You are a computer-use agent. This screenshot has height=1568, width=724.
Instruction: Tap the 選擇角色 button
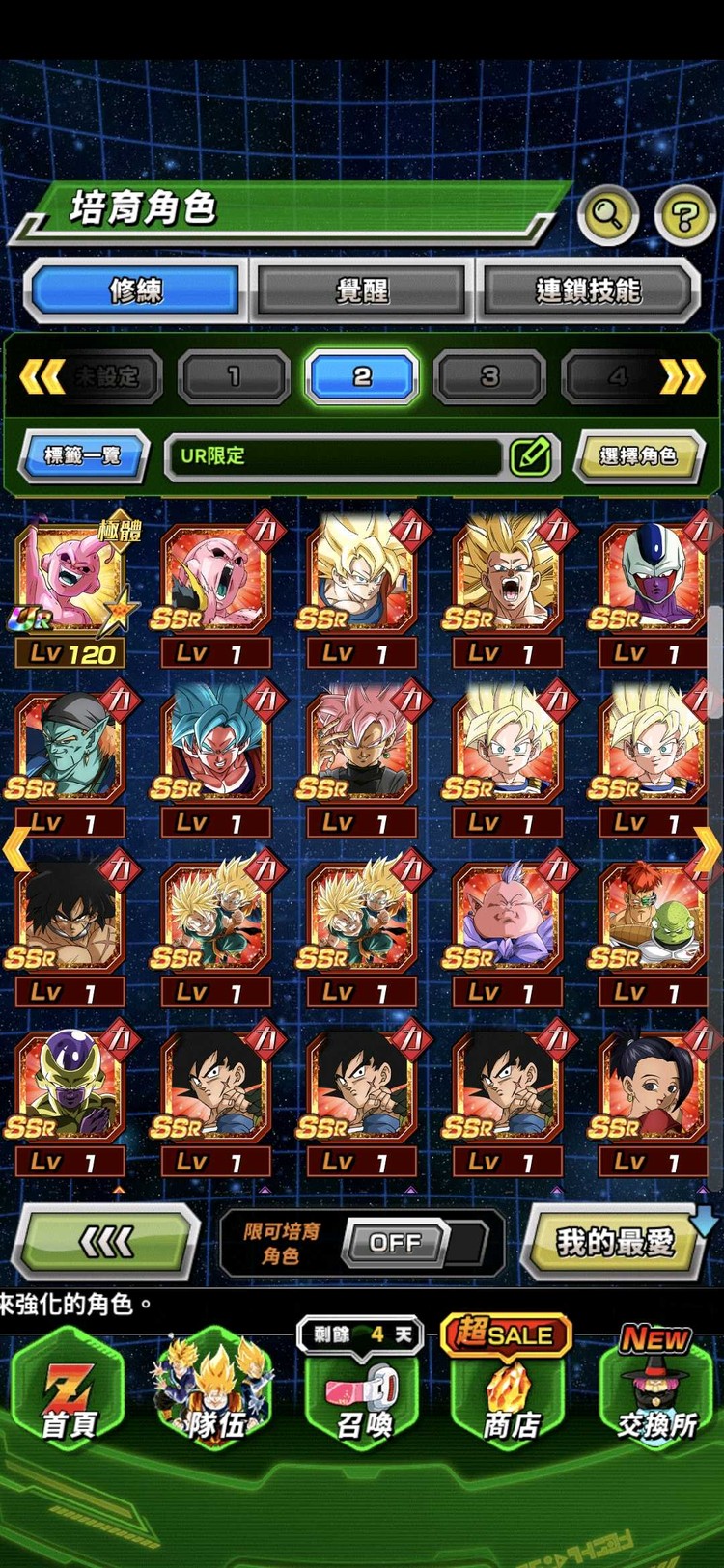637,455
